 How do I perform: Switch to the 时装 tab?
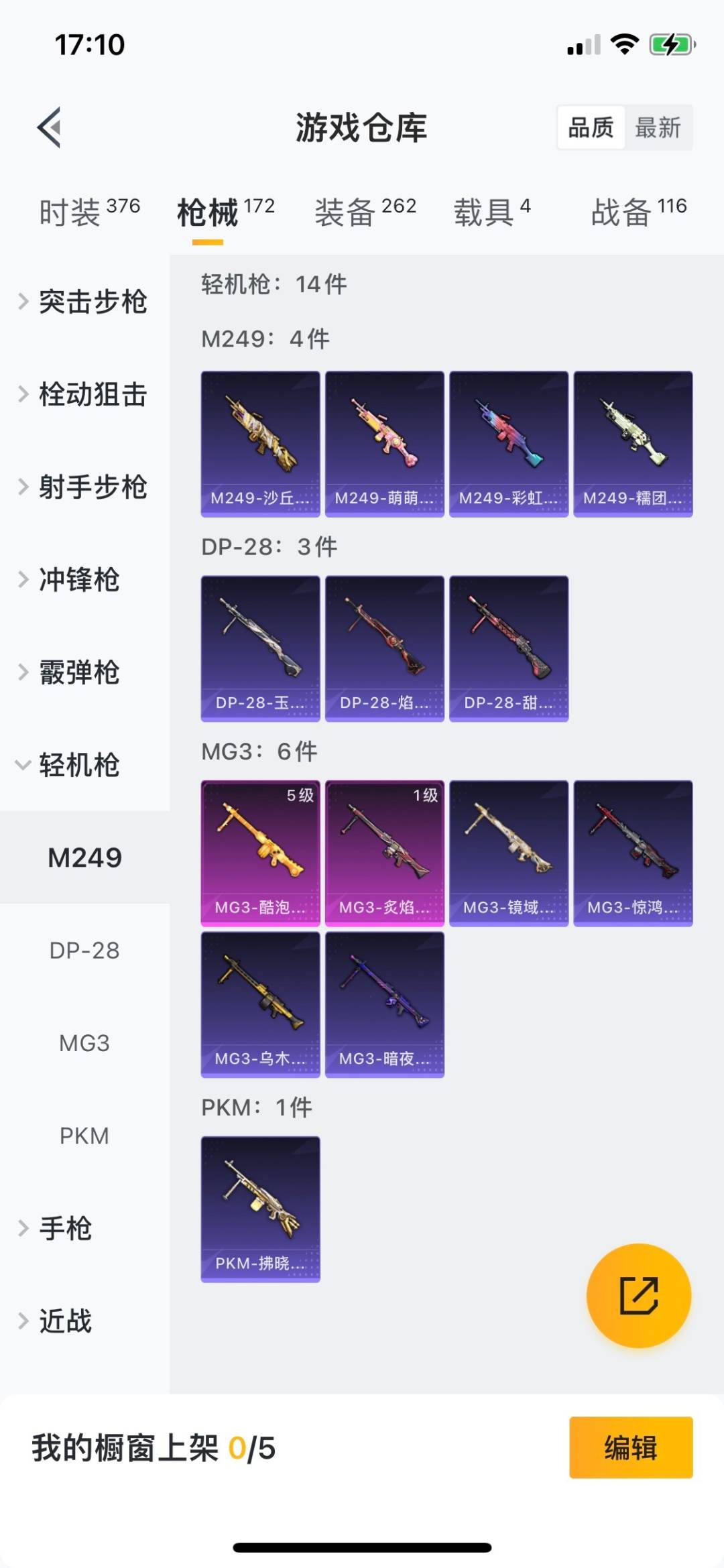89,212
